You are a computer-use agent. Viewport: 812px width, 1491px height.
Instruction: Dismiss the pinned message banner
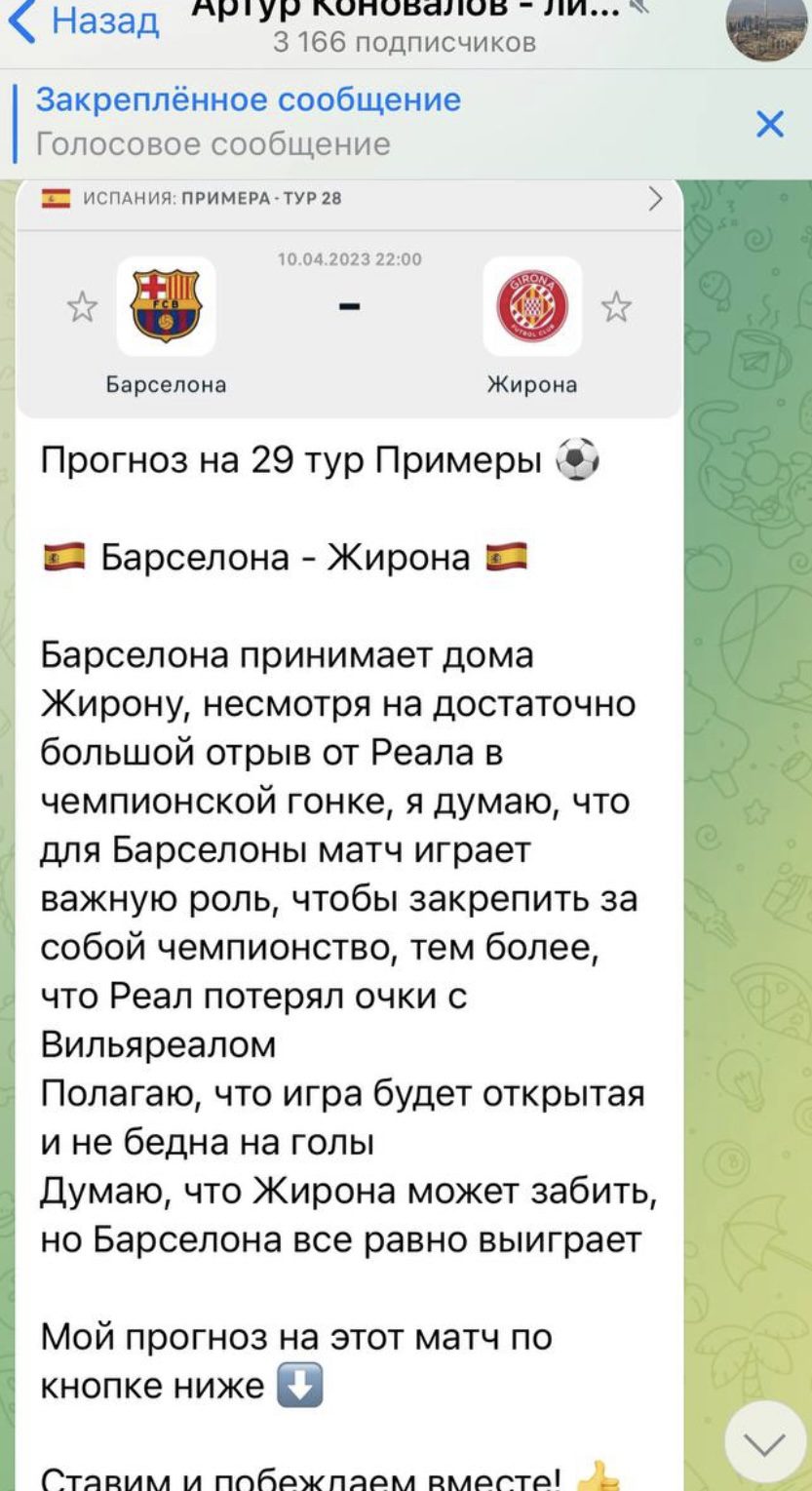(x=770, y=124)
